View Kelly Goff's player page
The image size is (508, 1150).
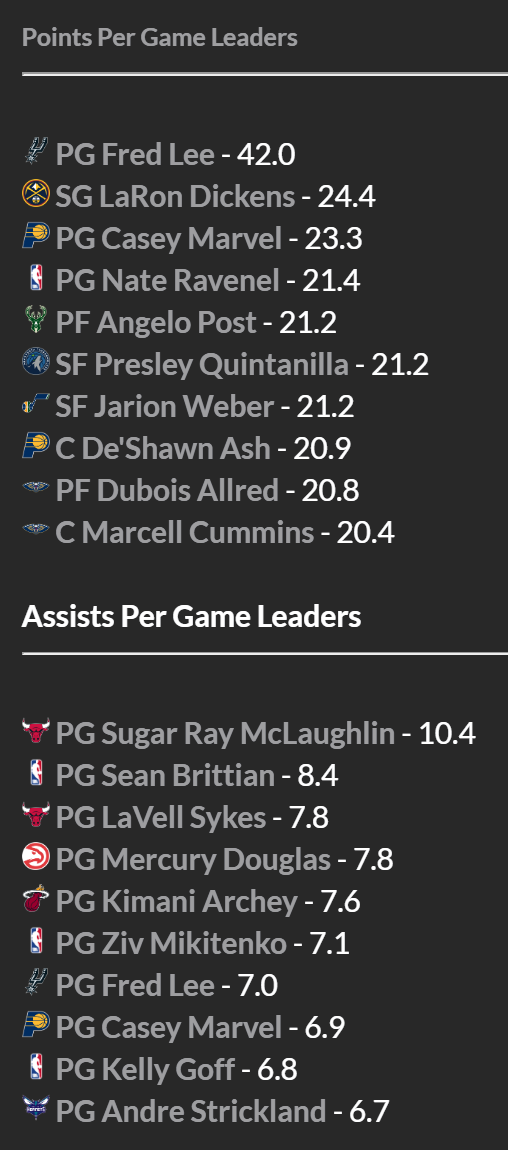[145, 1070]
